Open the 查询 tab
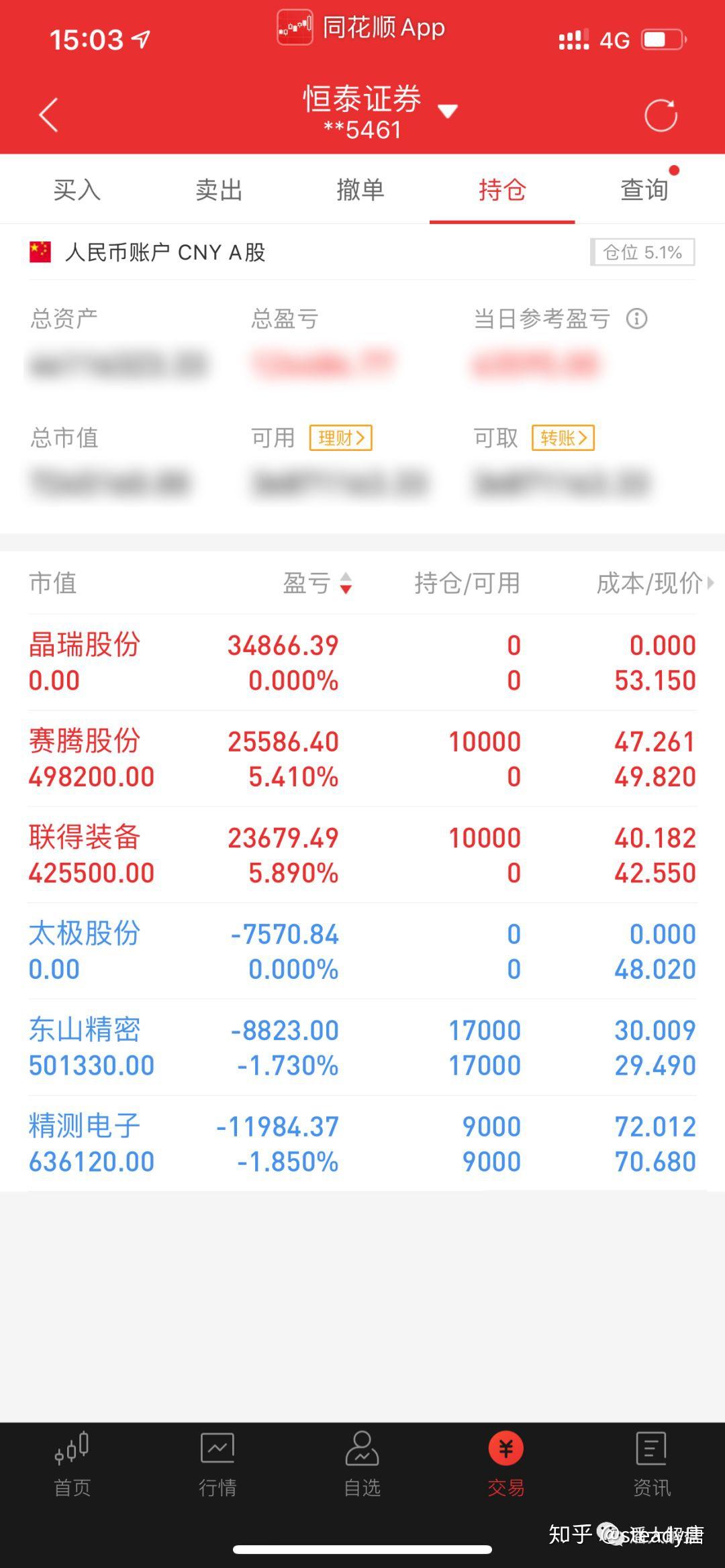 (643, 190)
